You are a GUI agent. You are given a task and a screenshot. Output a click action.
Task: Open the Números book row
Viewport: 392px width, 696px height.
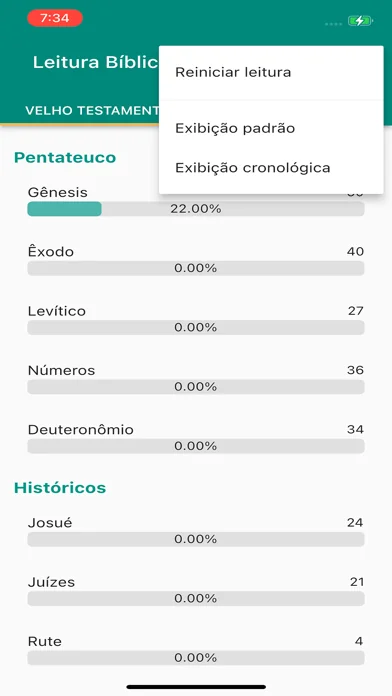pyautogui.click(x=196, y=379)
